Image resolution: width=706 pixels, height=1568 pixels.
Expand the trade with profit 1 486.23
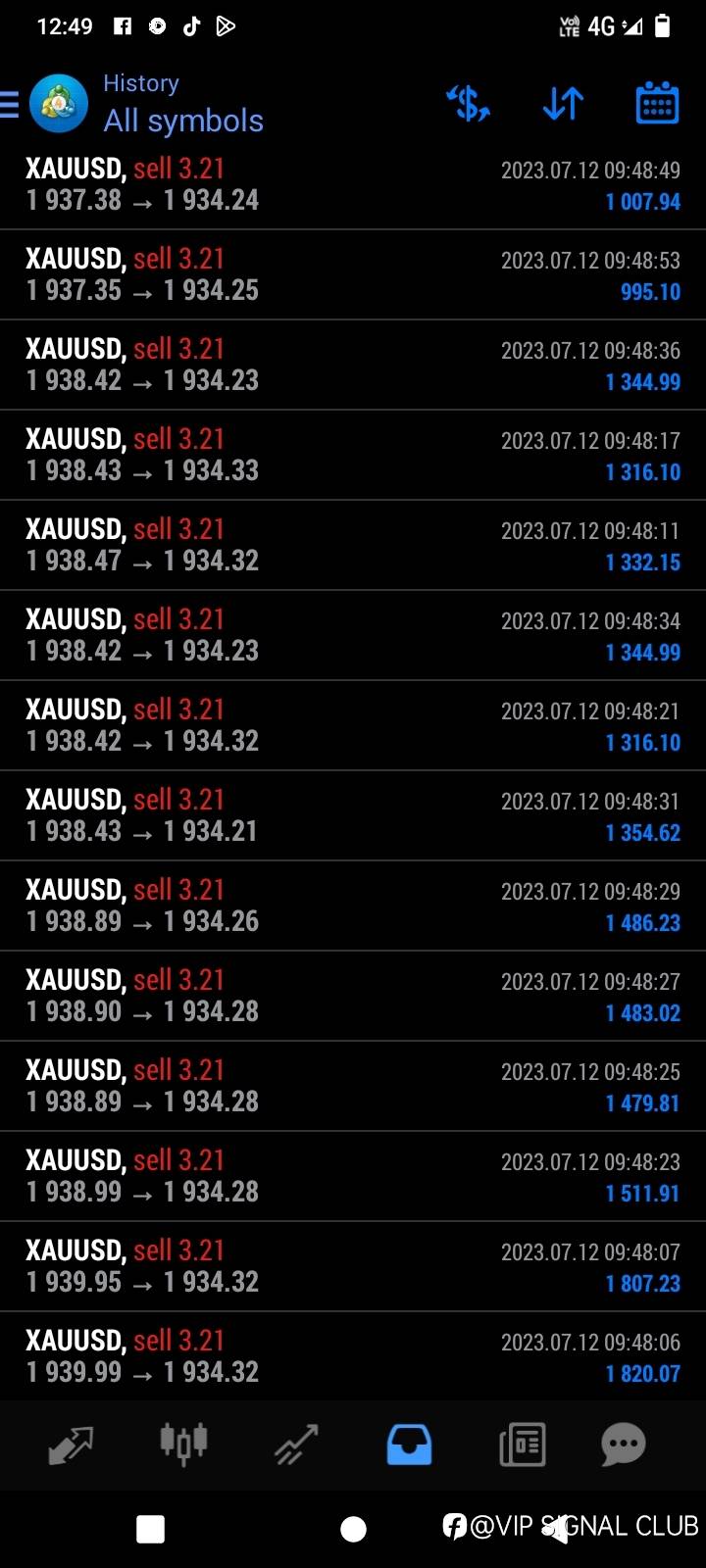coord(353,906)
